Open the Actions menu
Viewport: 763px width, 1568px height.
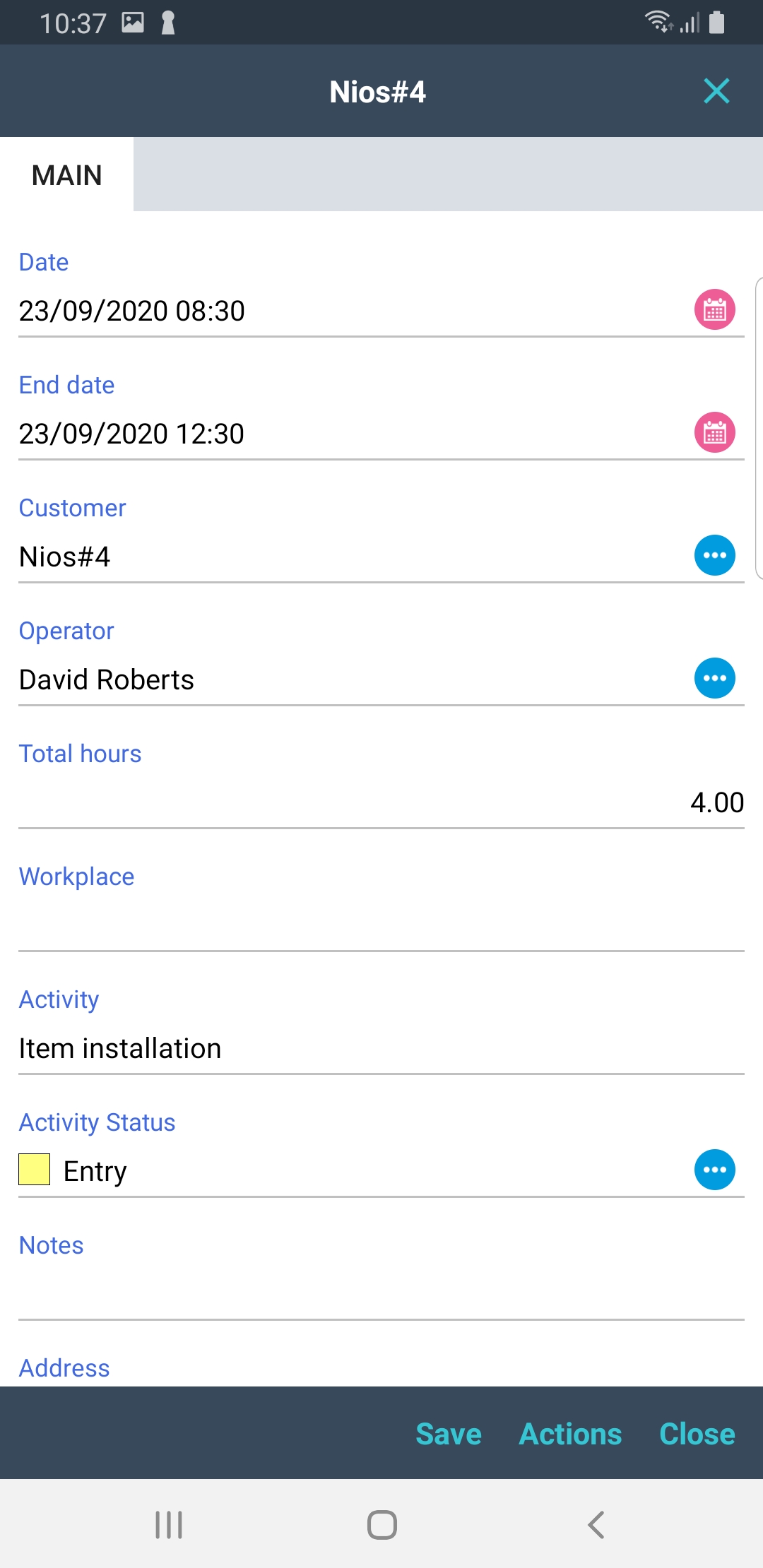point(570,1434)
